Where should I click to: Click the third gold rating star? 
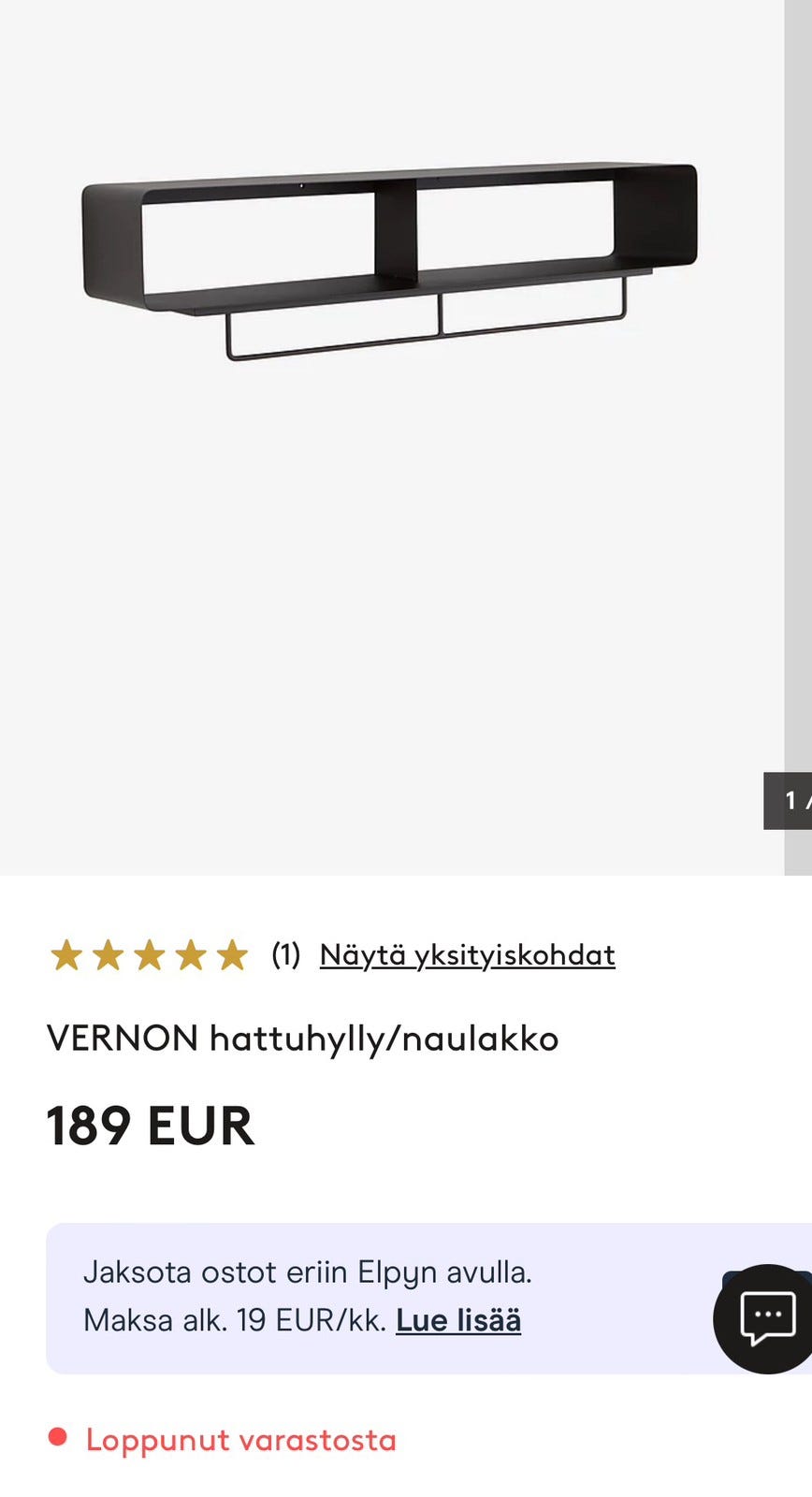pos(150,954)
